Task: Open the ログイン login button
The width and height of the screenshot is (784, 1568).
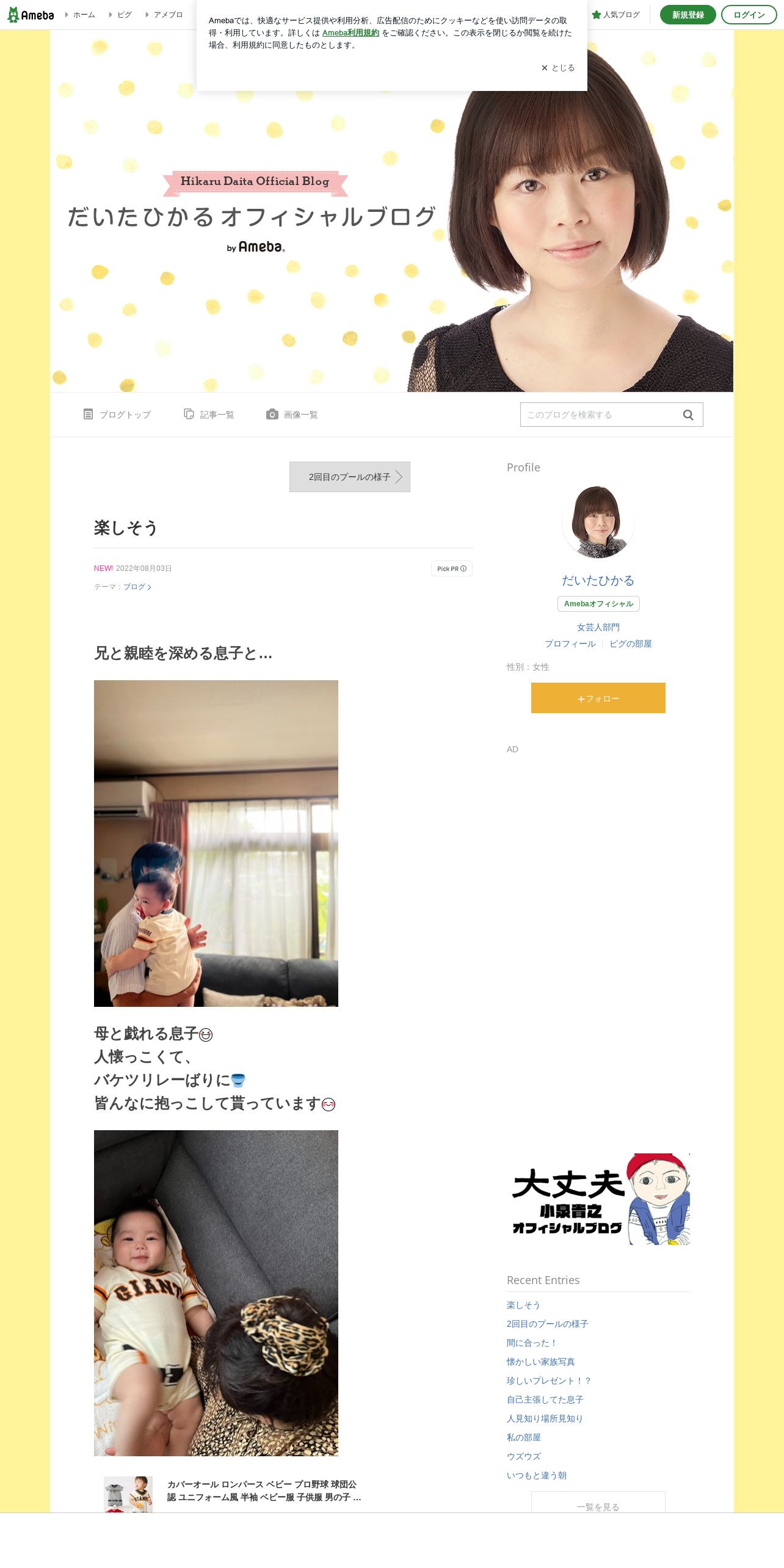Action: coord(749,15)
